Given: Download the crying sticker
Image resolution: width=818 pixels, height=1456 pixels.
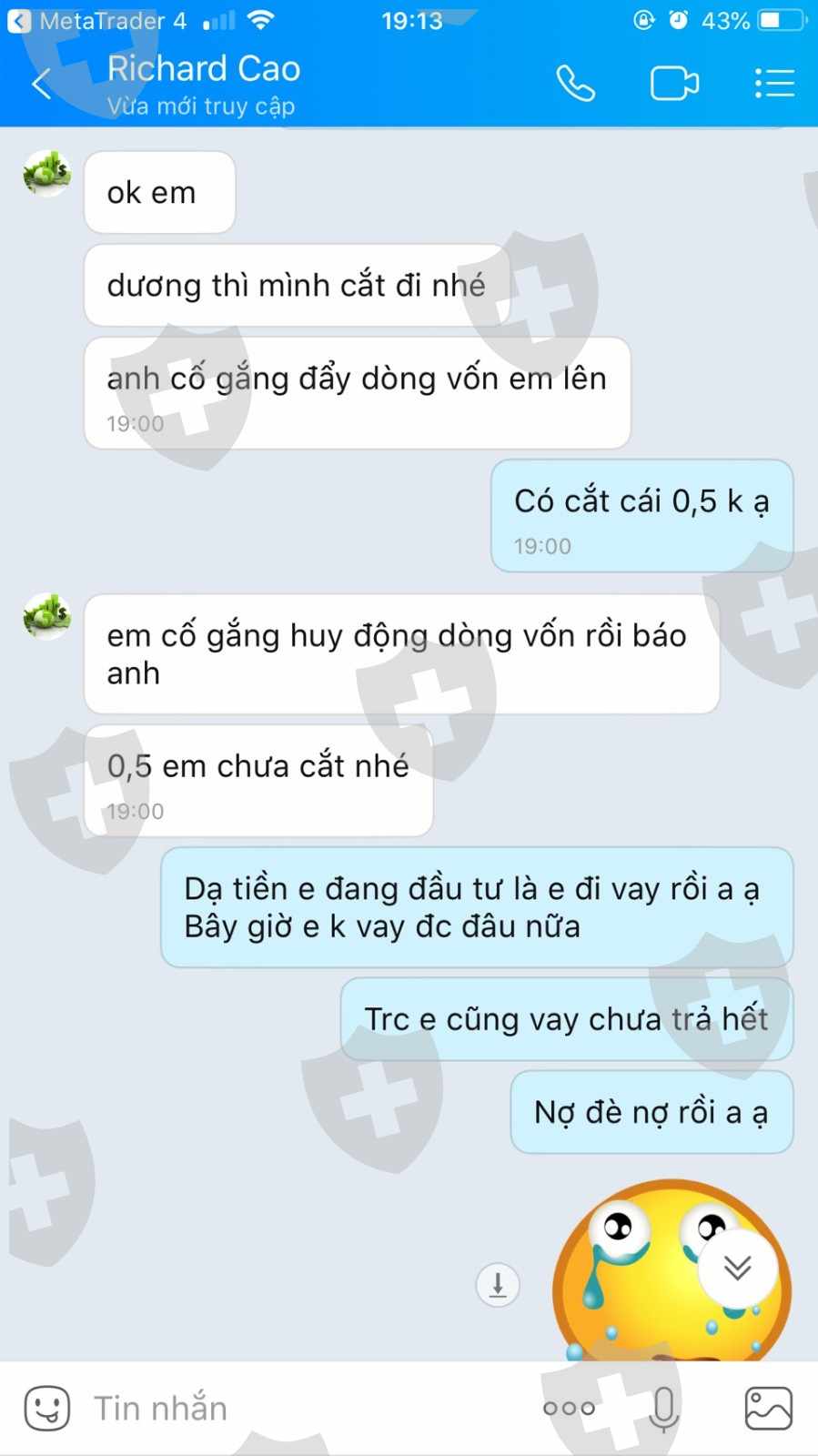Looking at the screenshot, I should coord(498,1285).
